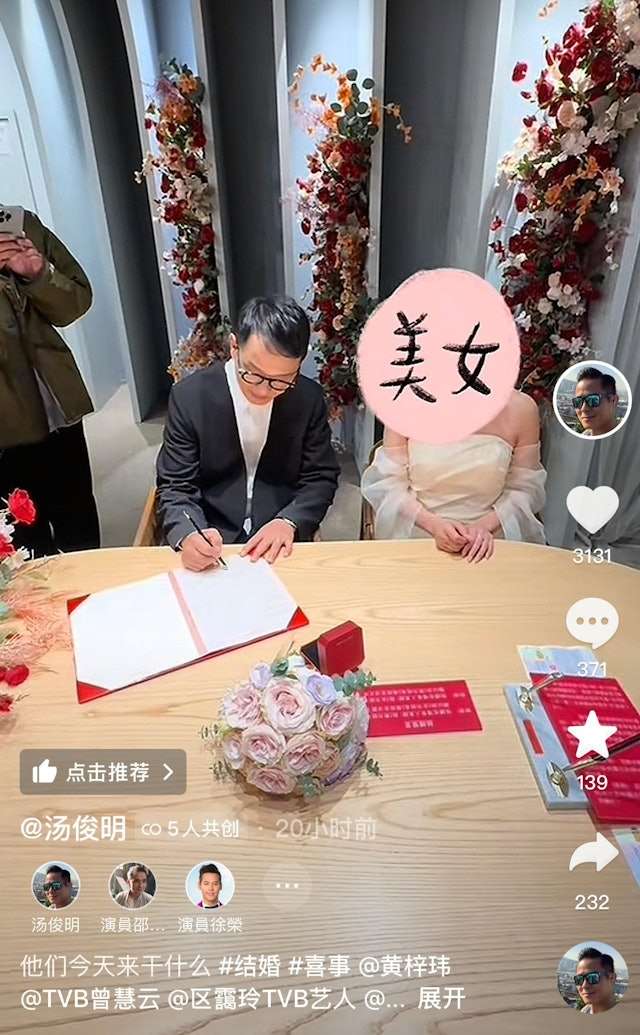Open co-creator 汤俊明's avatar
Screen dimensions: 640x1035
pyautogui.click(x=55, y=885)
